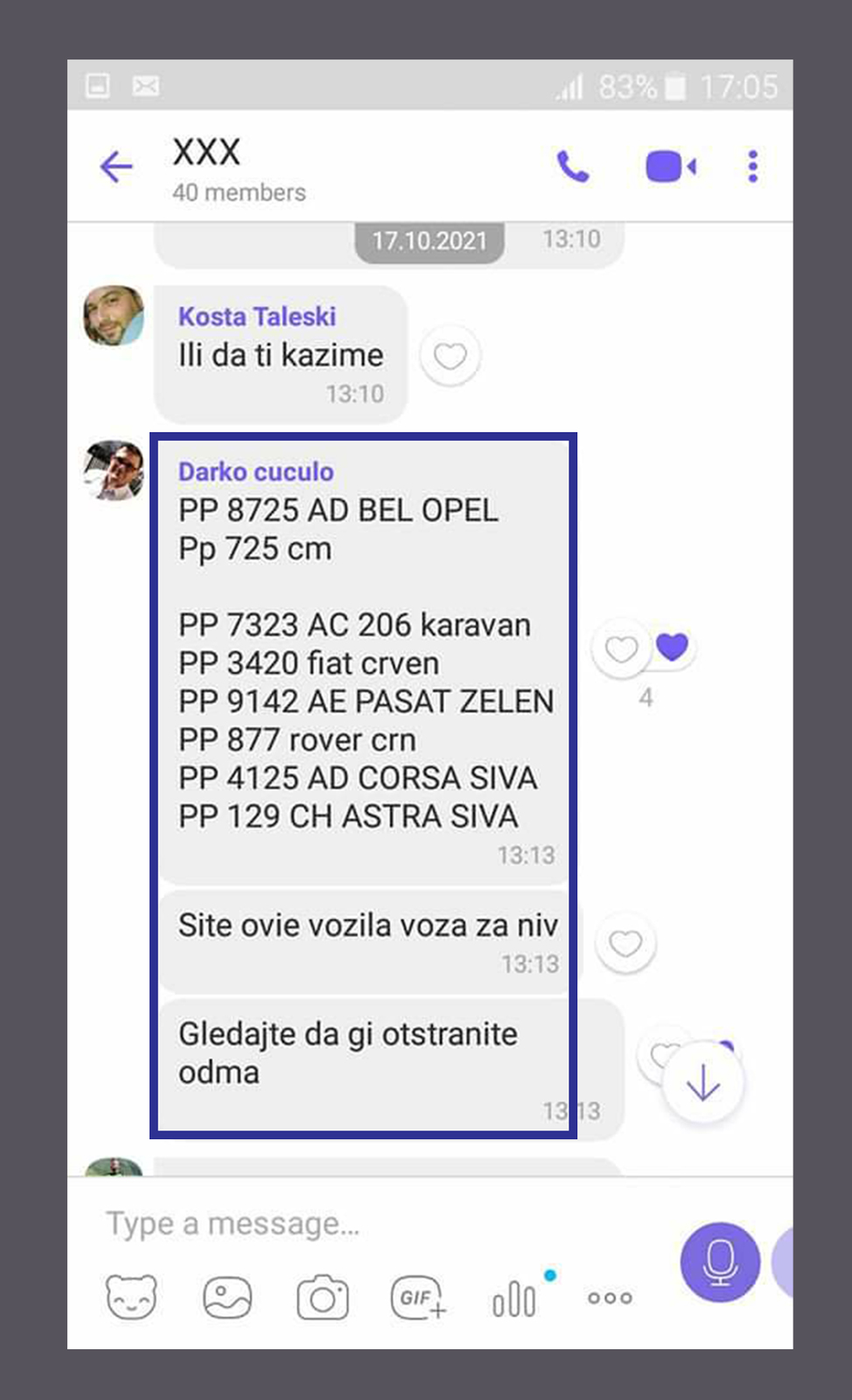
Task: Start a voice call in the group
Action: click(573, 166)
